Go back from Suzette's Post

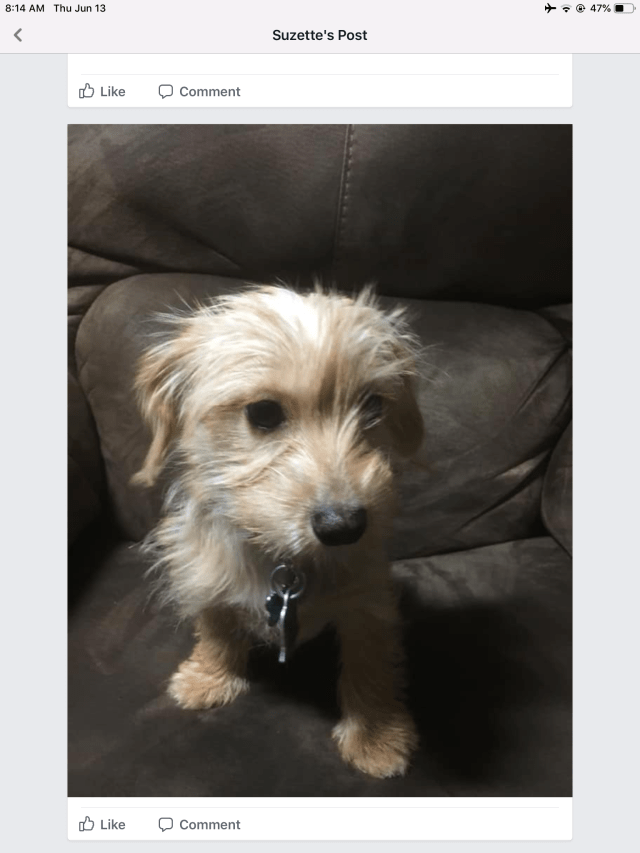pyautogui.click(x=18, y=35)
